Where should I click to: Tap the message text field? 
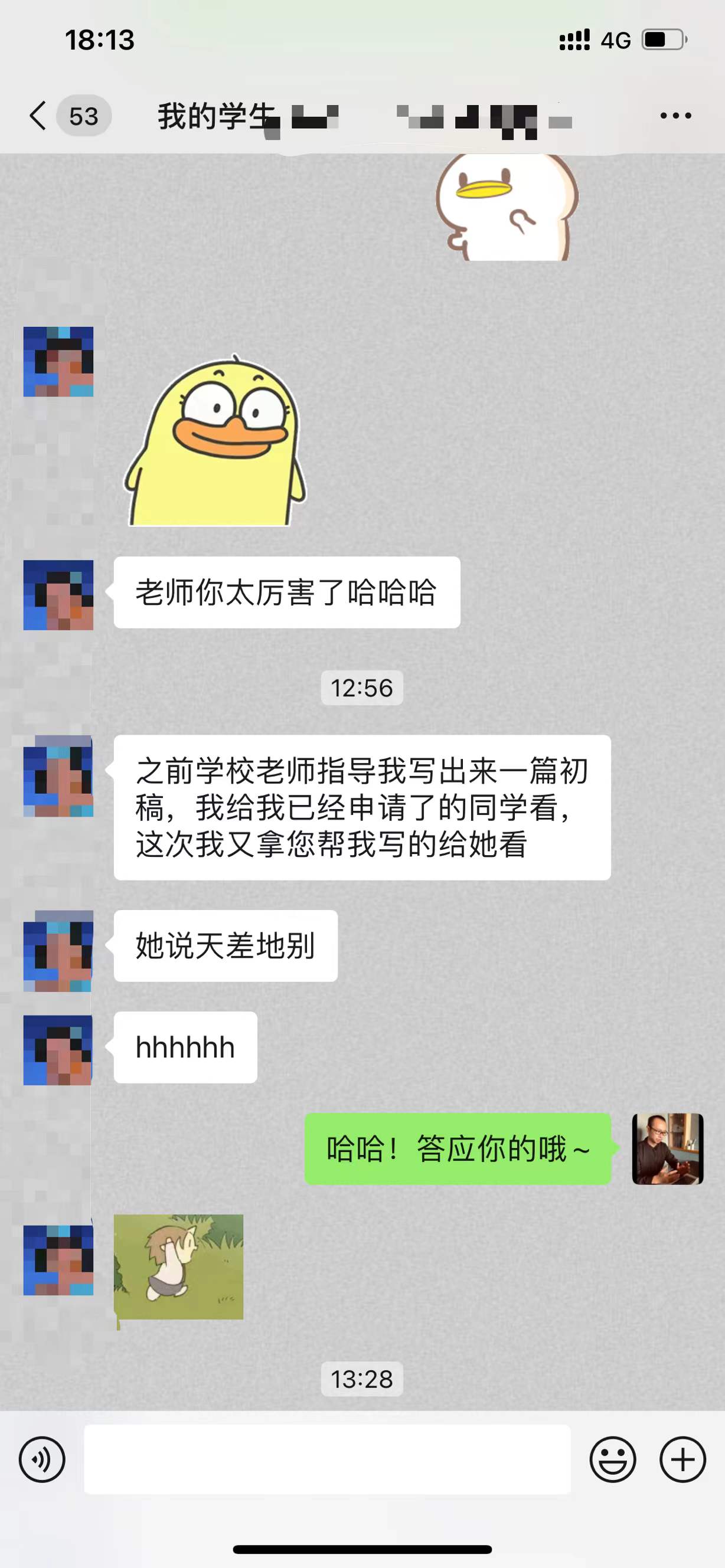pos(327,1459)
